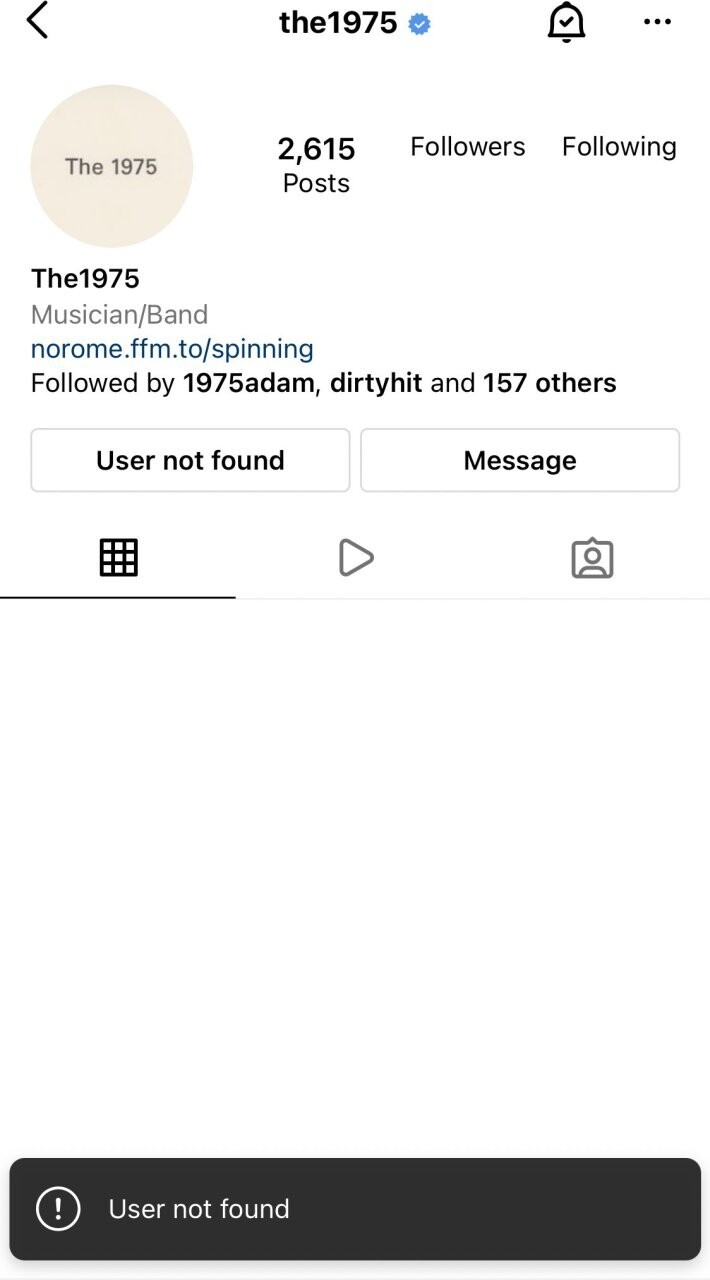The height and width of the screenshot is (1280, 710).
Task: Switch to the posts grid tab
Action: pos(118,558)
